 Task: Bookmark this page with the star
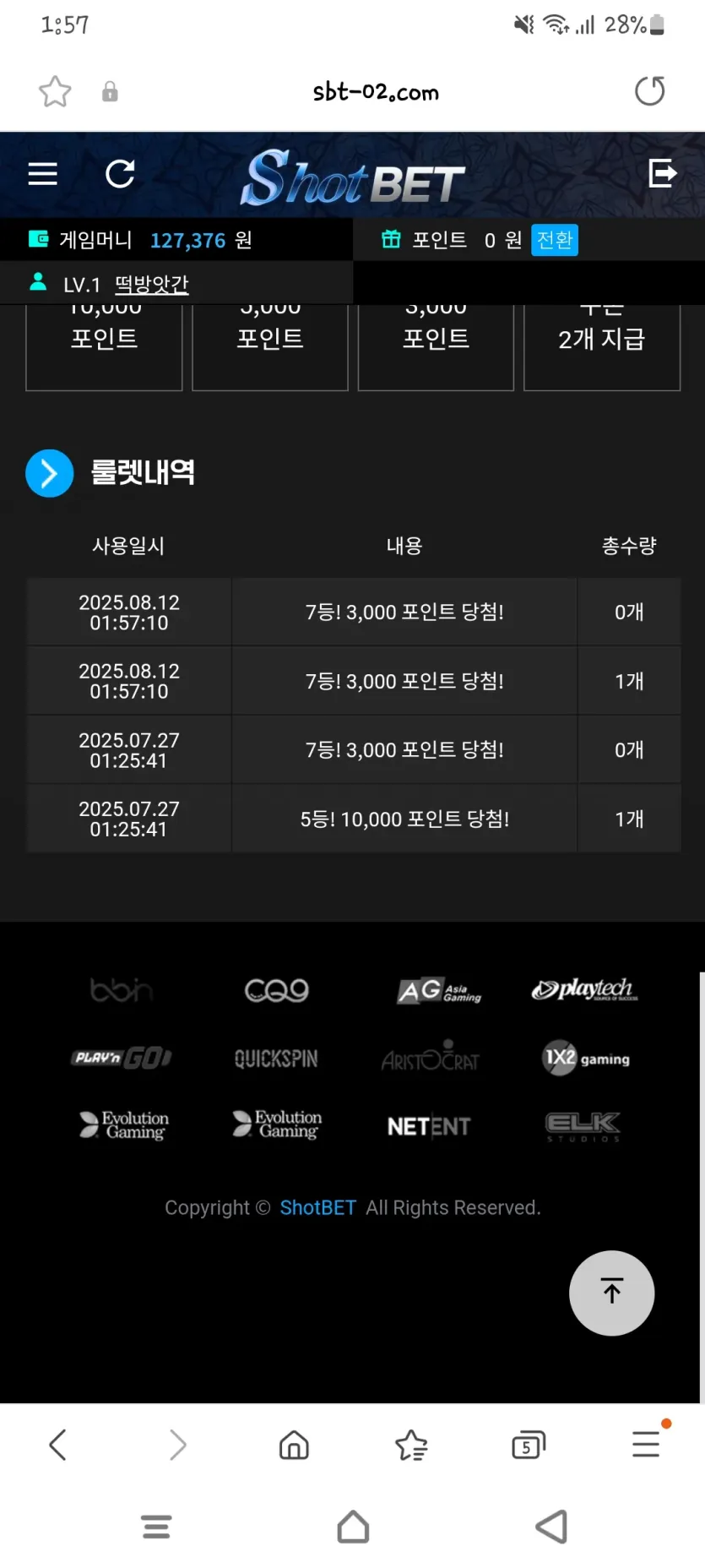(x=55, y=91)
